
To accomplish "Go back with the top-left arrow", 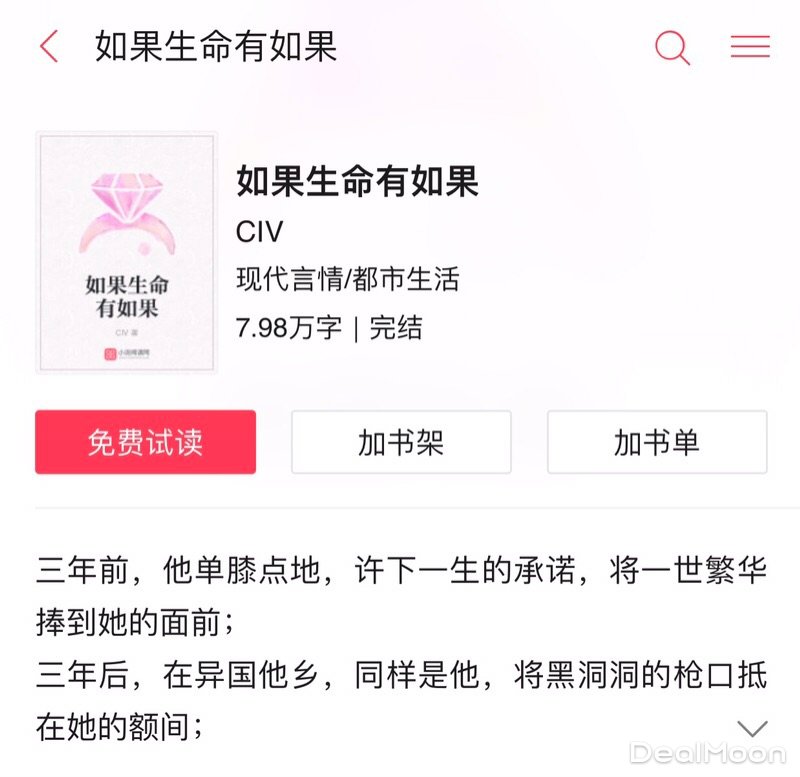I will coord(49,47).
